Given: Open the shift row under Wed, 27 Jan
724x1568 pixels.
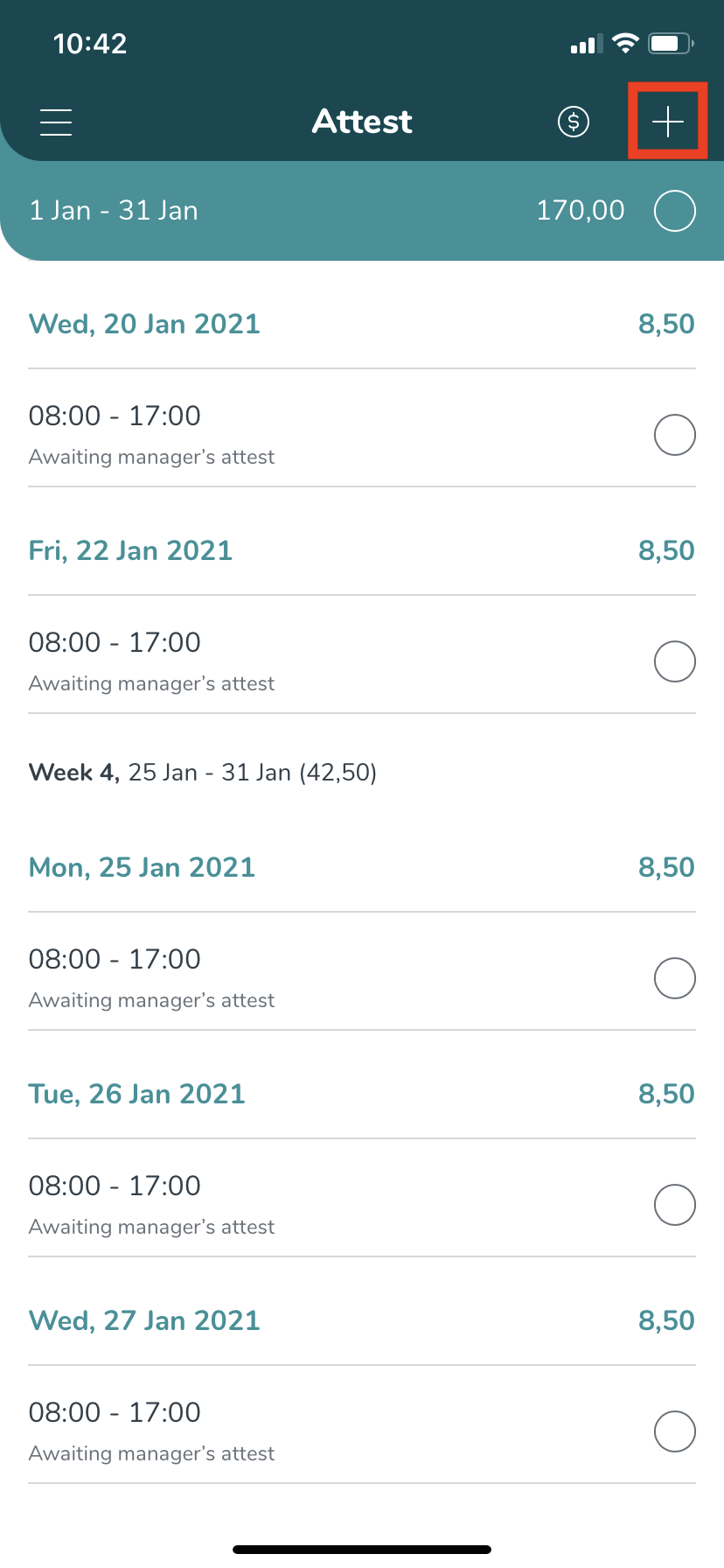Looking at the screenshot, I should tap(362, 1424).
